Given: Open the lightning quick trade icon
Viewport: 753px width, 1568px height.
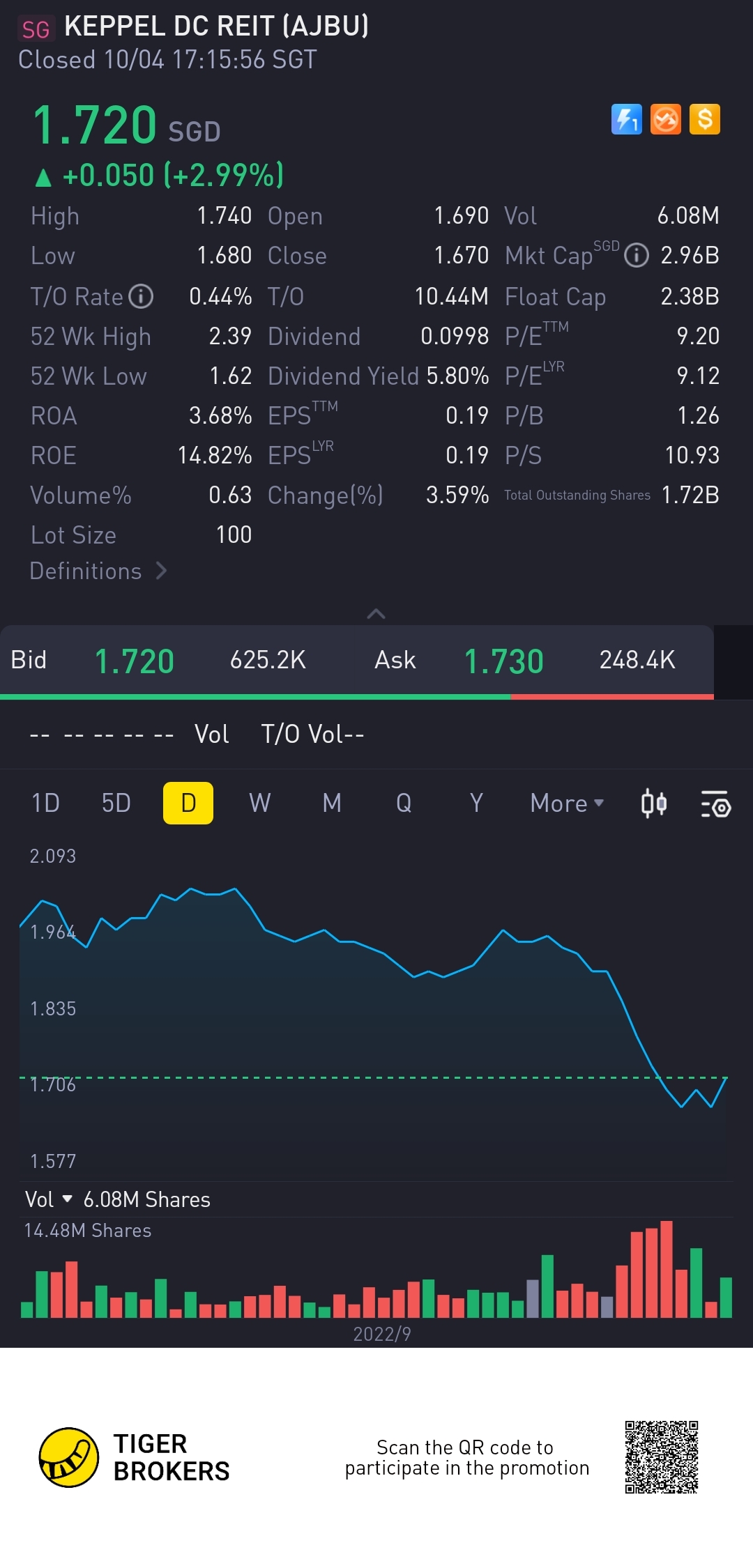Looking at the screenshot, I should coord(626,119).
